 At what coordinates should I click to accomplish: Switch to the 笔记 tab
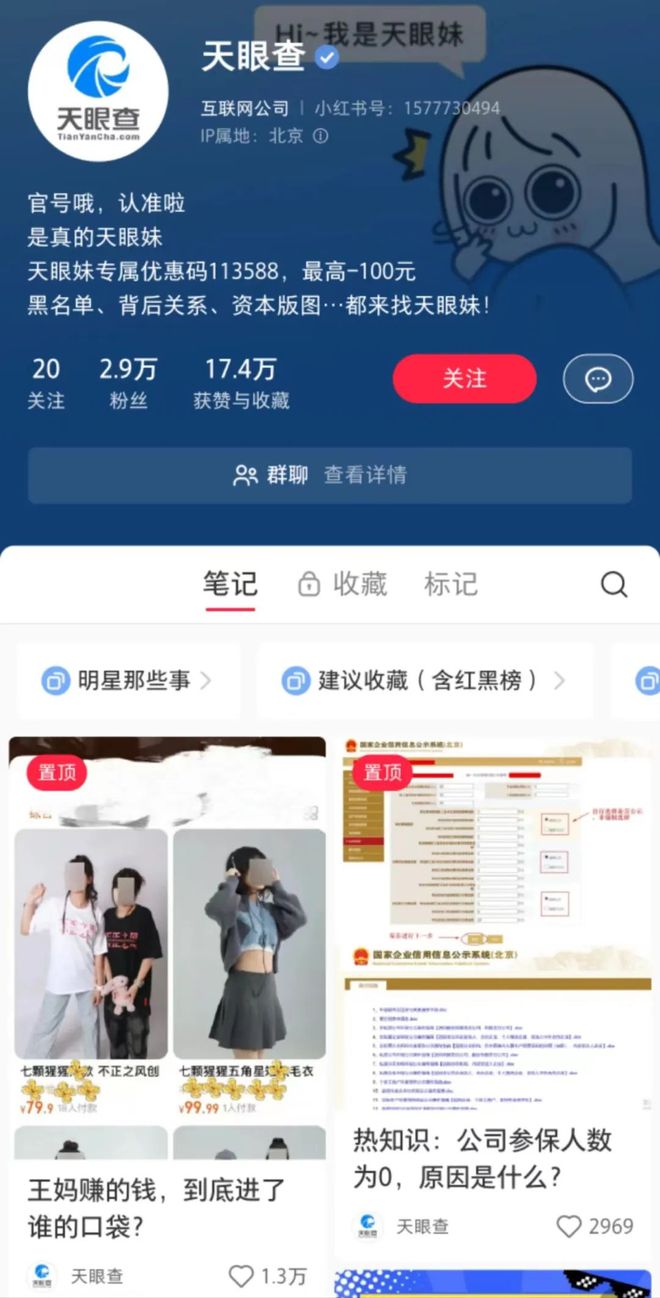230,584
